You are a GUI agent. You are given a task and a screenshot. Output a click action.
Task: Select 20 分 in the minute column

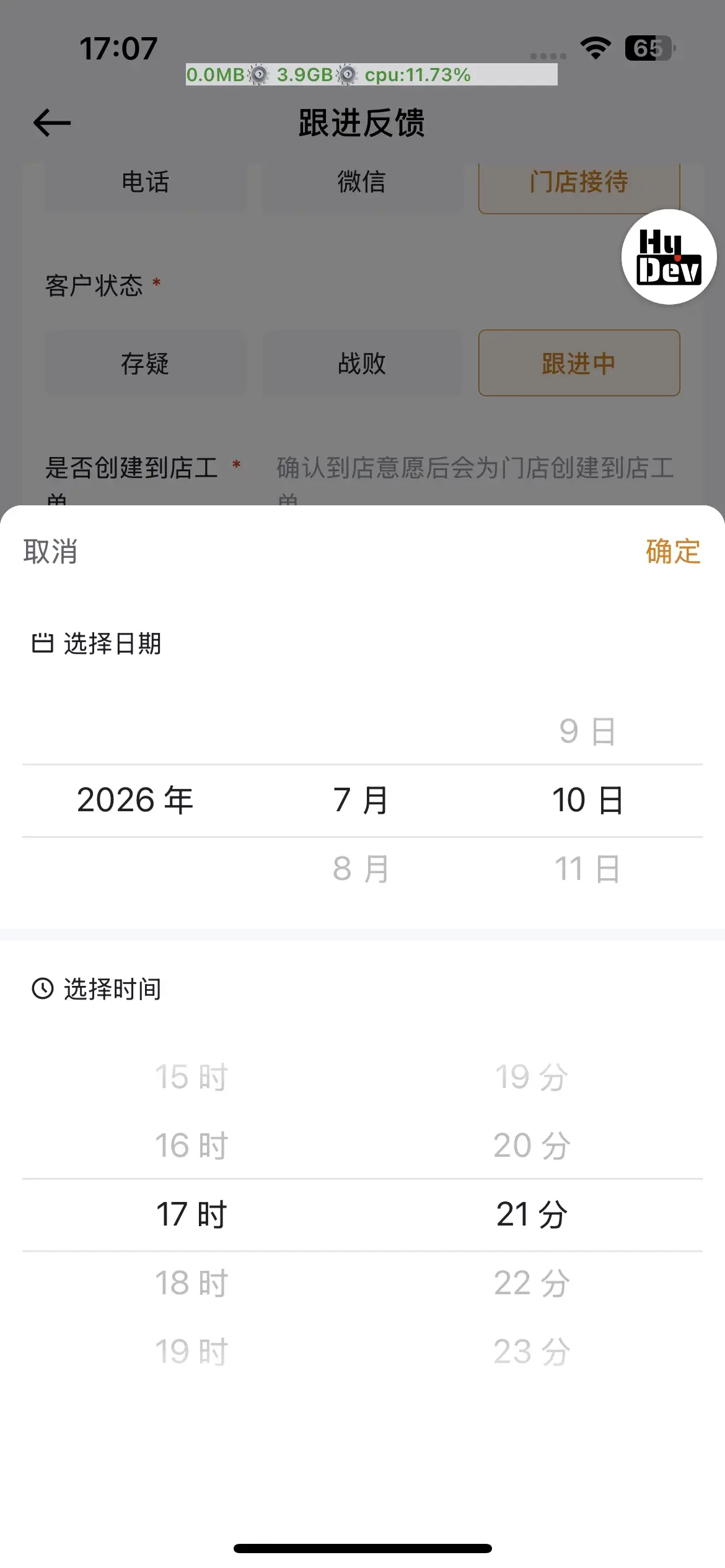pyautogui.click(x=532, y=1146)
